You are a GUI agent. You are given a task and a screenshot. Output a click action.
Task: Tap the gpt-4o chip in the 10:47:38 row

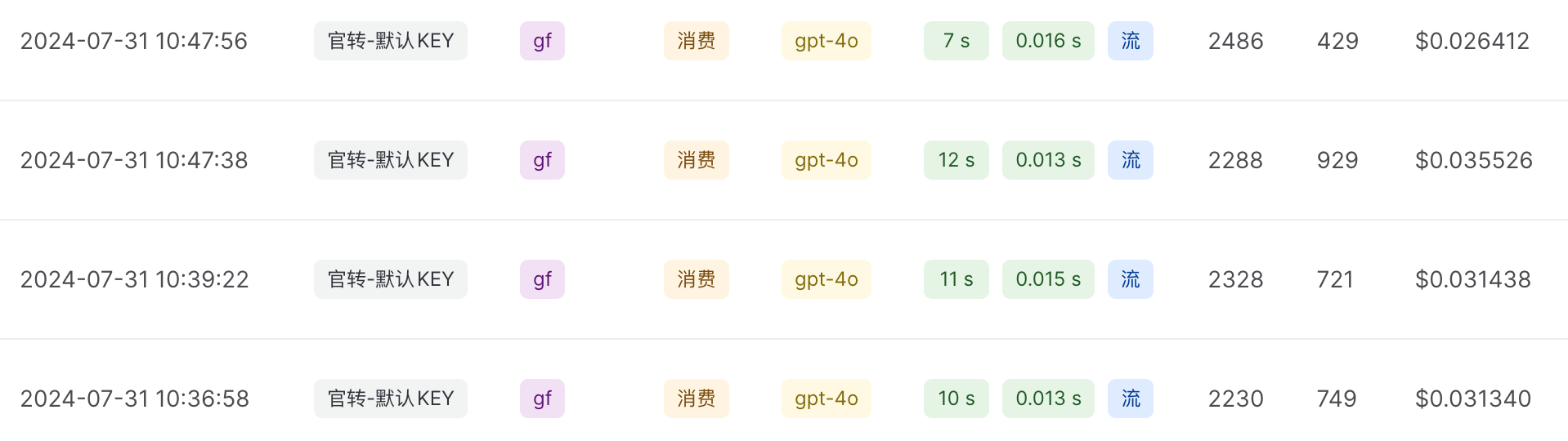click(x=826, y=160)
